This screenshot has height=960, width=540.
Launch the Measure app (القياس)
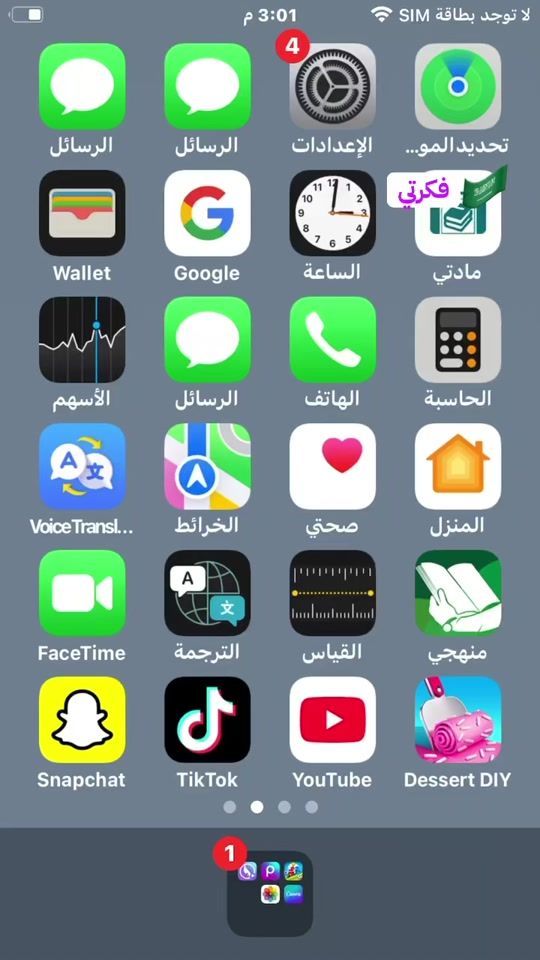332,593
